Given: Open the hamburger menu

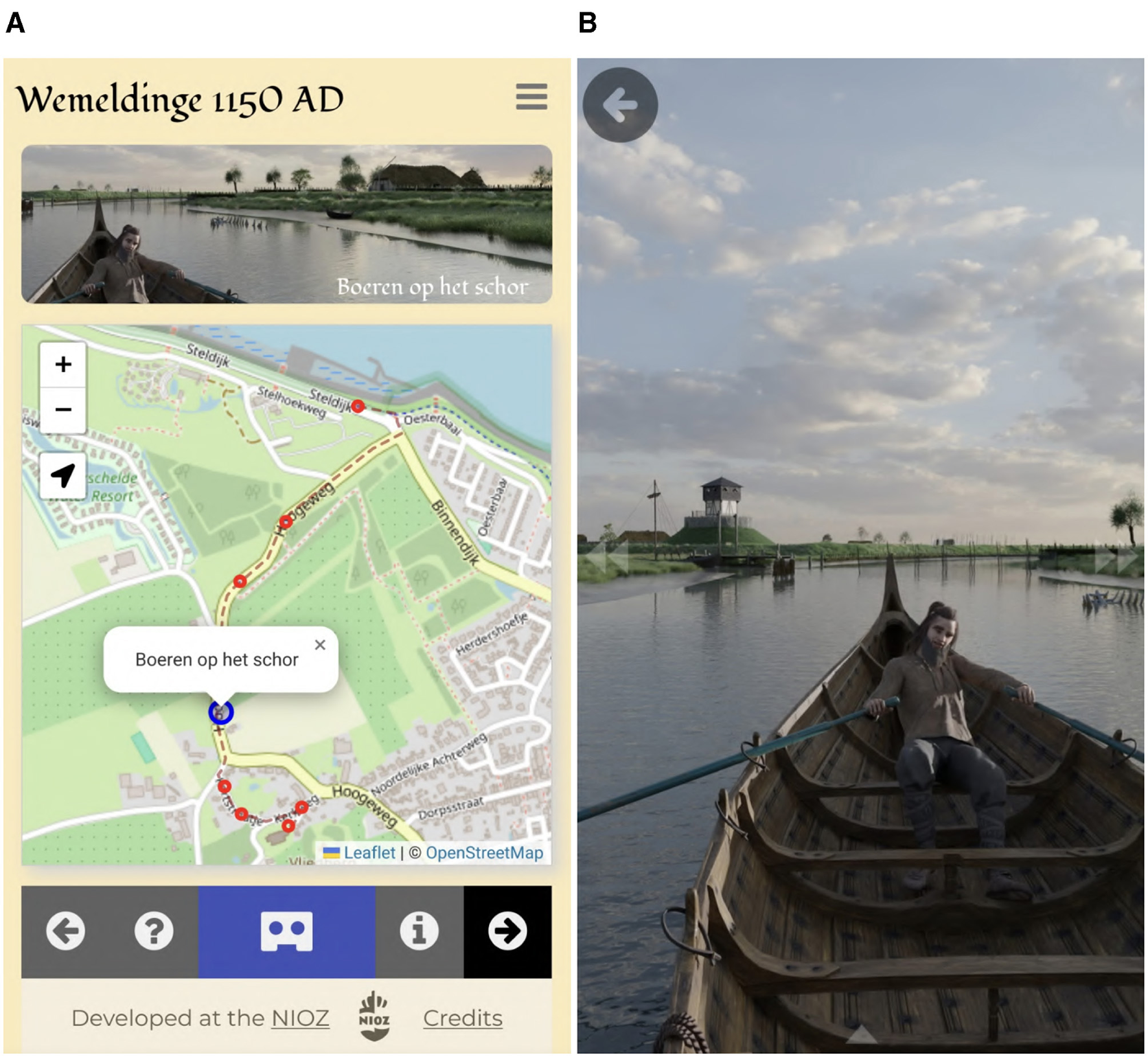Looking at the screenshot, I should (531, 97).
